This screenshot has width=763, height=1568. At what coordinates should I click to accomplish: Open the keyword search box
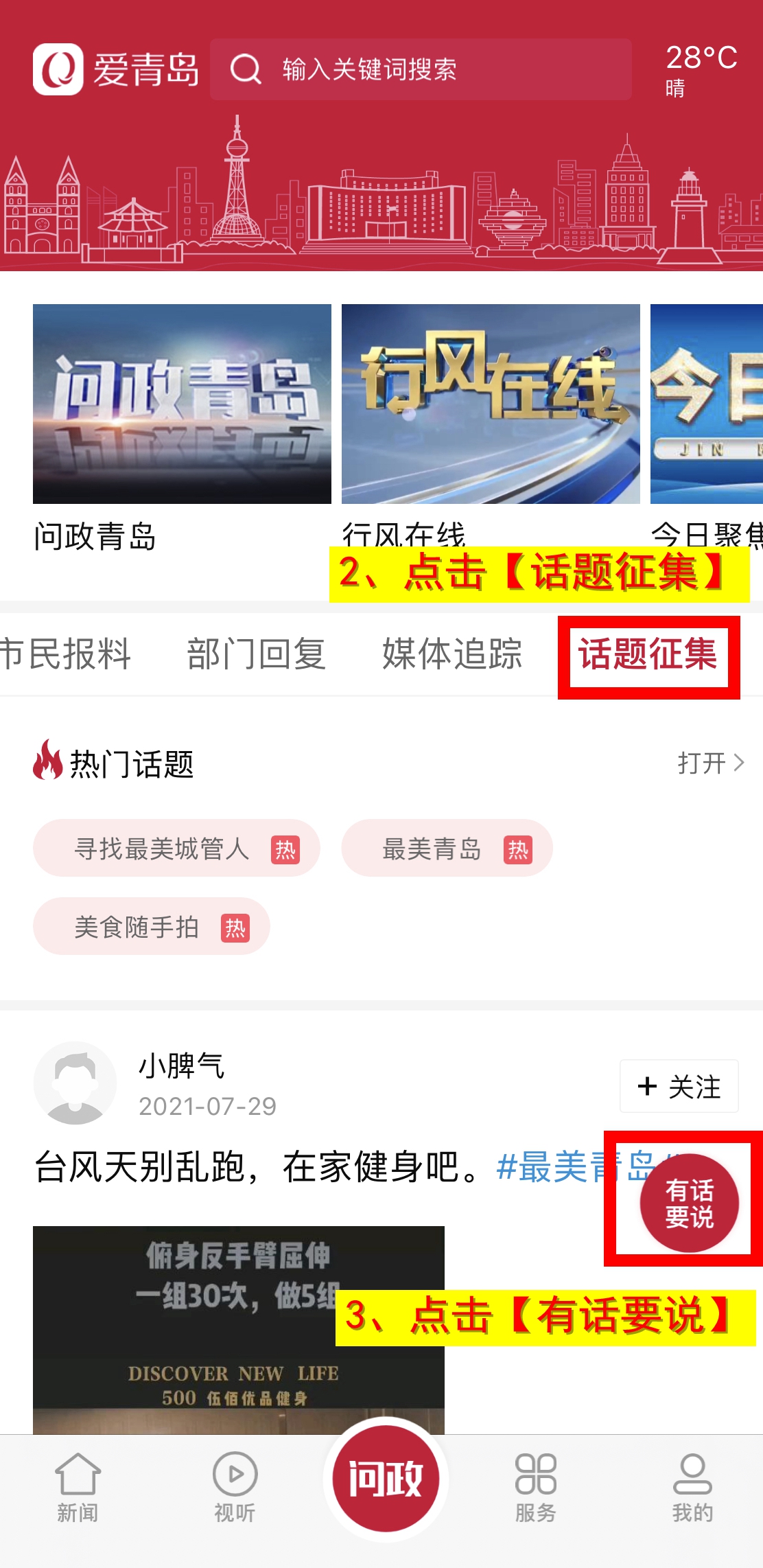(420, 69)
